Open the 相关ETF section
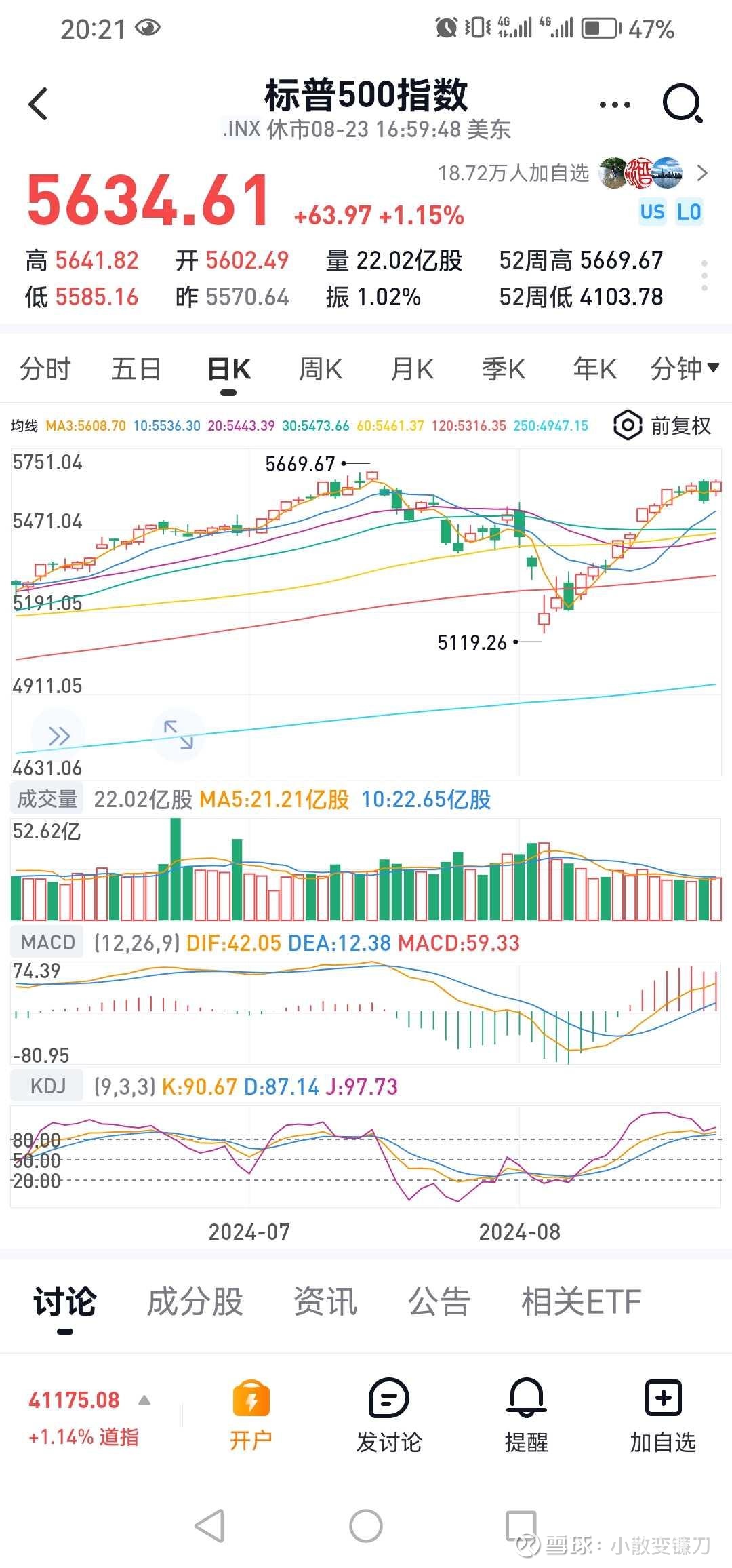 pos(580,1302)
